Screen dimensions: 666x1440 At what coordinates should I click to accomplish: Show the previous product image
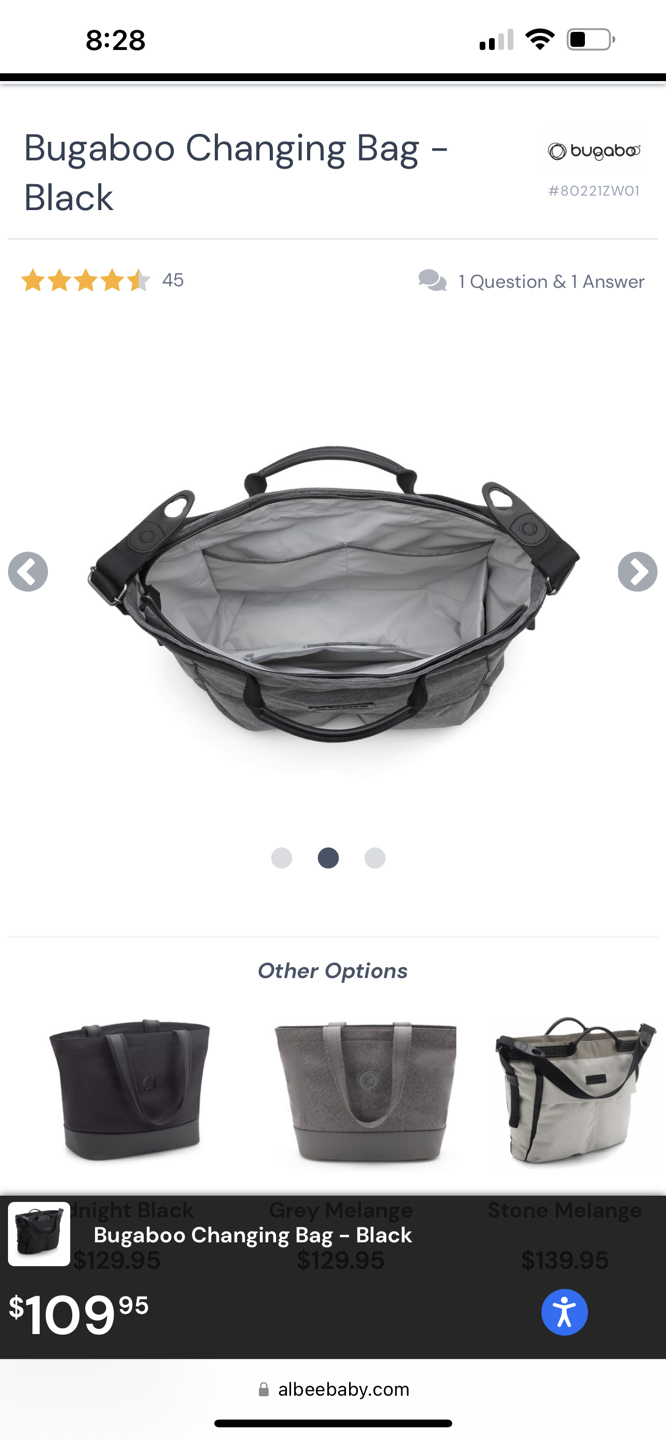tap(28, 572)
